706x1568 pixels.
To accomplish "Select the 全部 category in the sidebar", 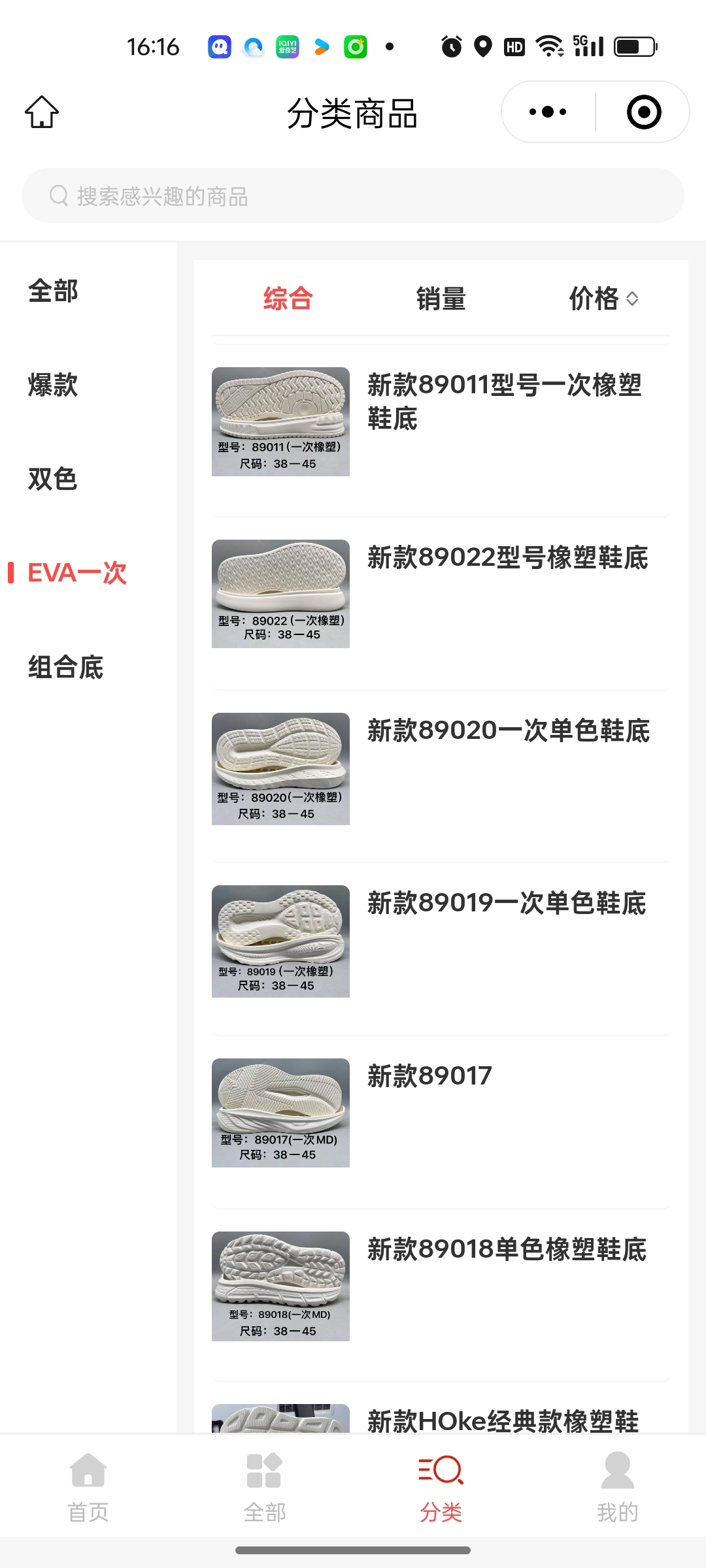I will click(x=53, y=291).
